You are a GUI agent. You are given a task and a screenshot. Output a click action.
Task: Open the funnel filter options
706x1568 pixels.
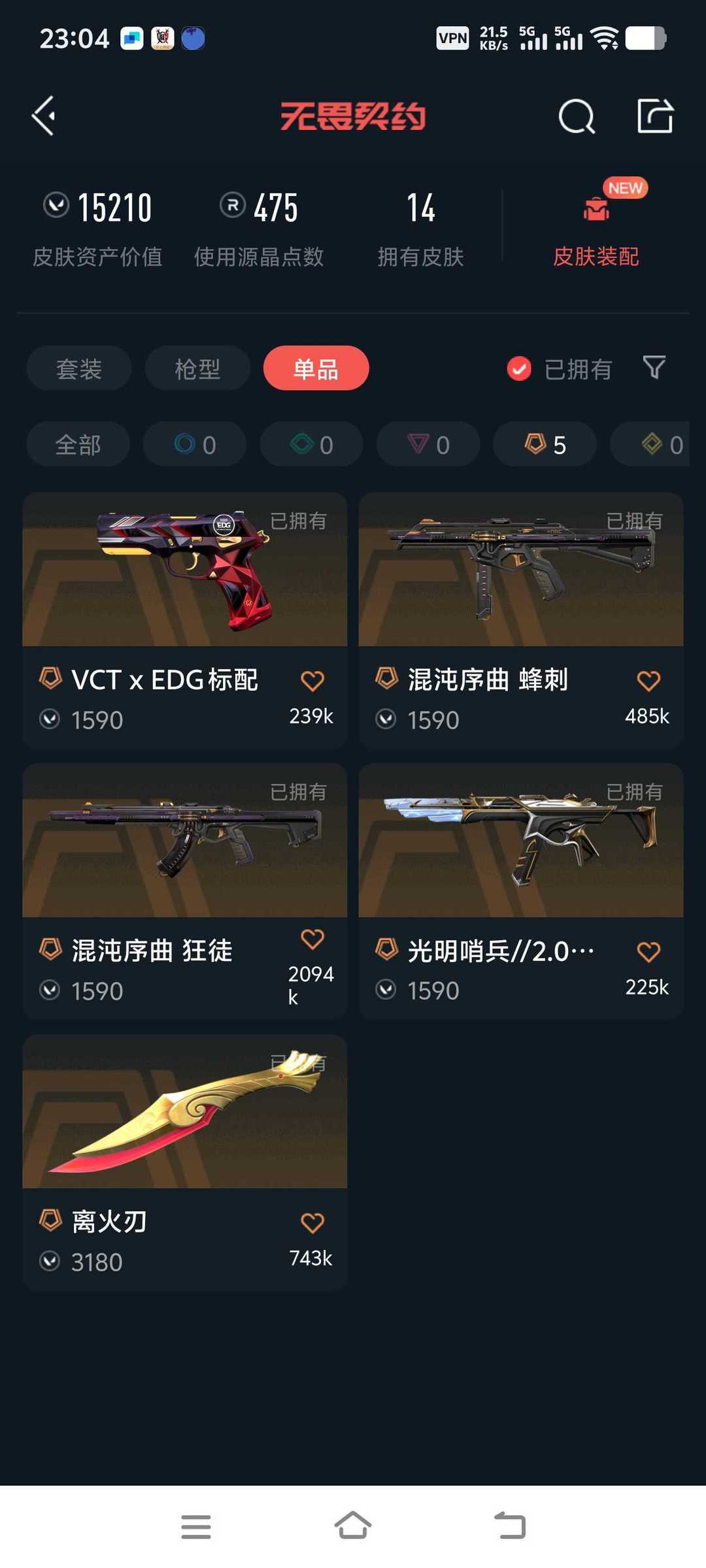(654, 368)
